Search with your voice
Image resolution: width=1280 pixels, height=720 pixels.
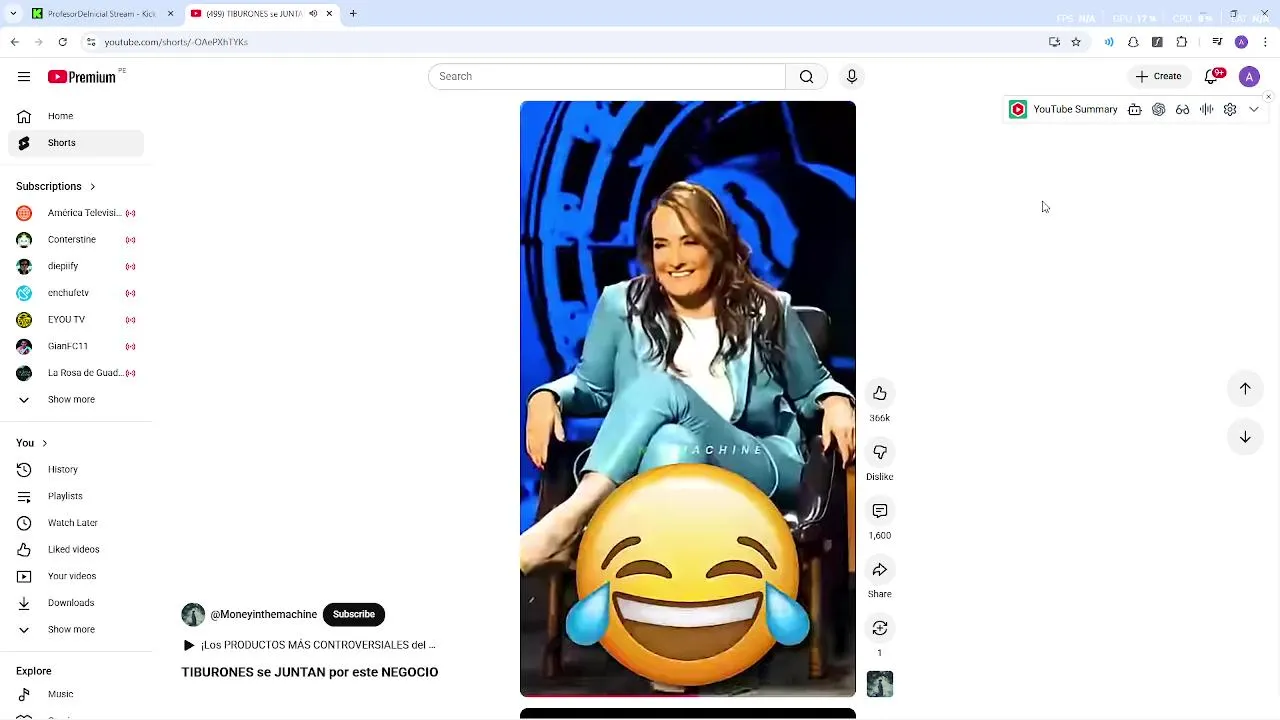tap(852, 77)
